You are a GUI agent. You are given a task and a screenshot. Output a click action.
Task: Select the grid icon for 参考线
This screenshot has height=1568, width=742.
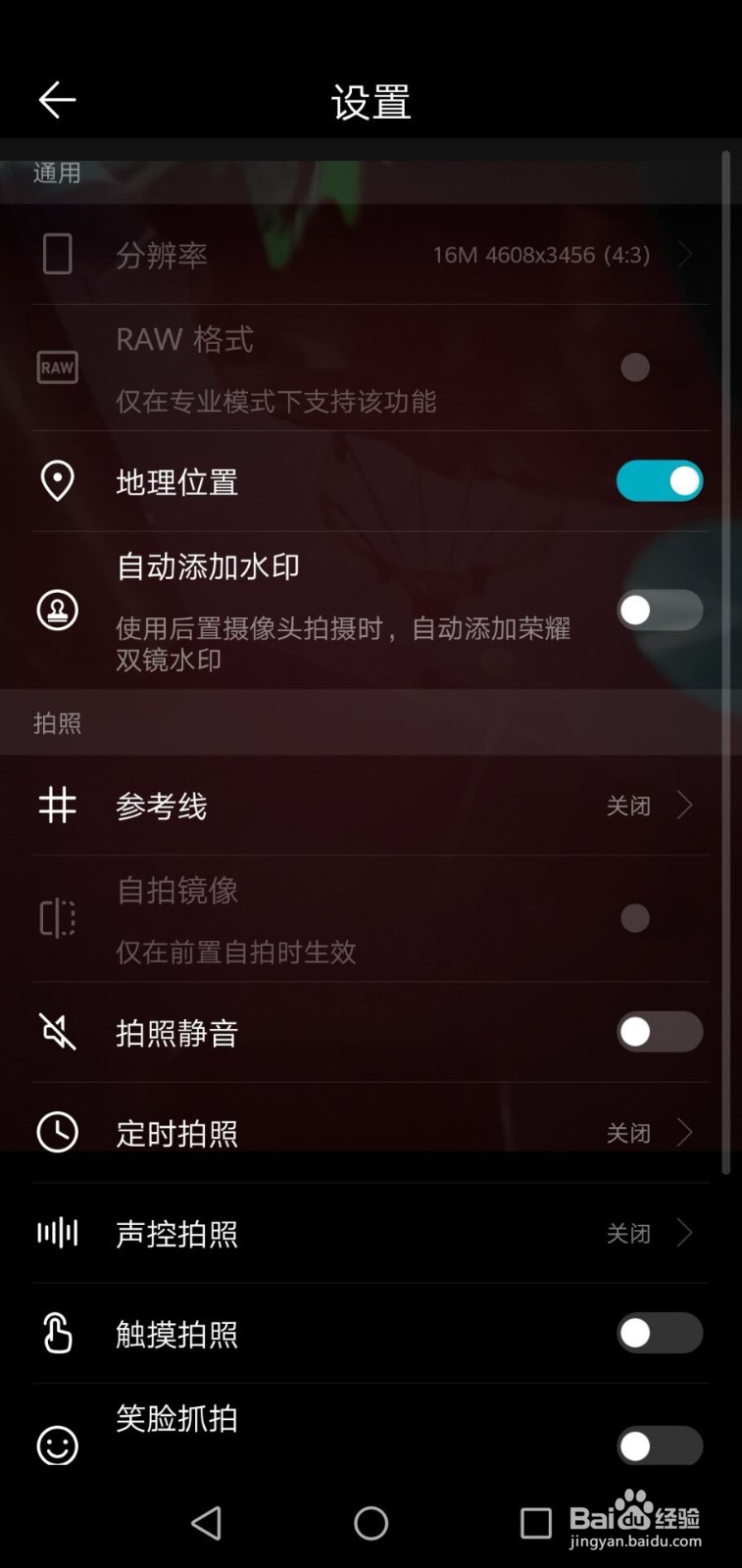(57, 806)
